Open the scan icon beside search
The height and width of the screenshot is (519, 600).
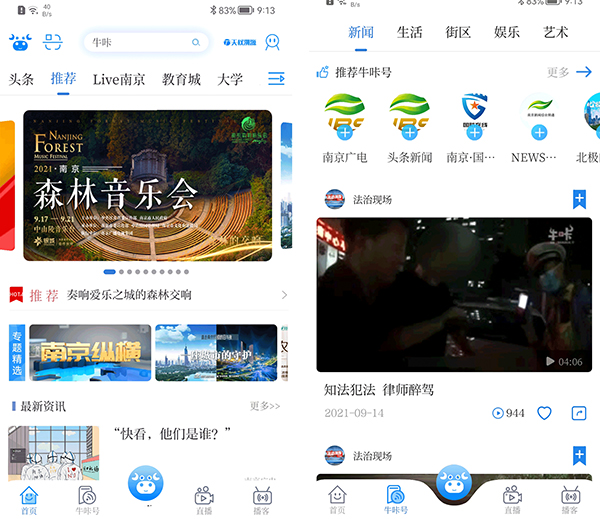click(x=53, y=43)
